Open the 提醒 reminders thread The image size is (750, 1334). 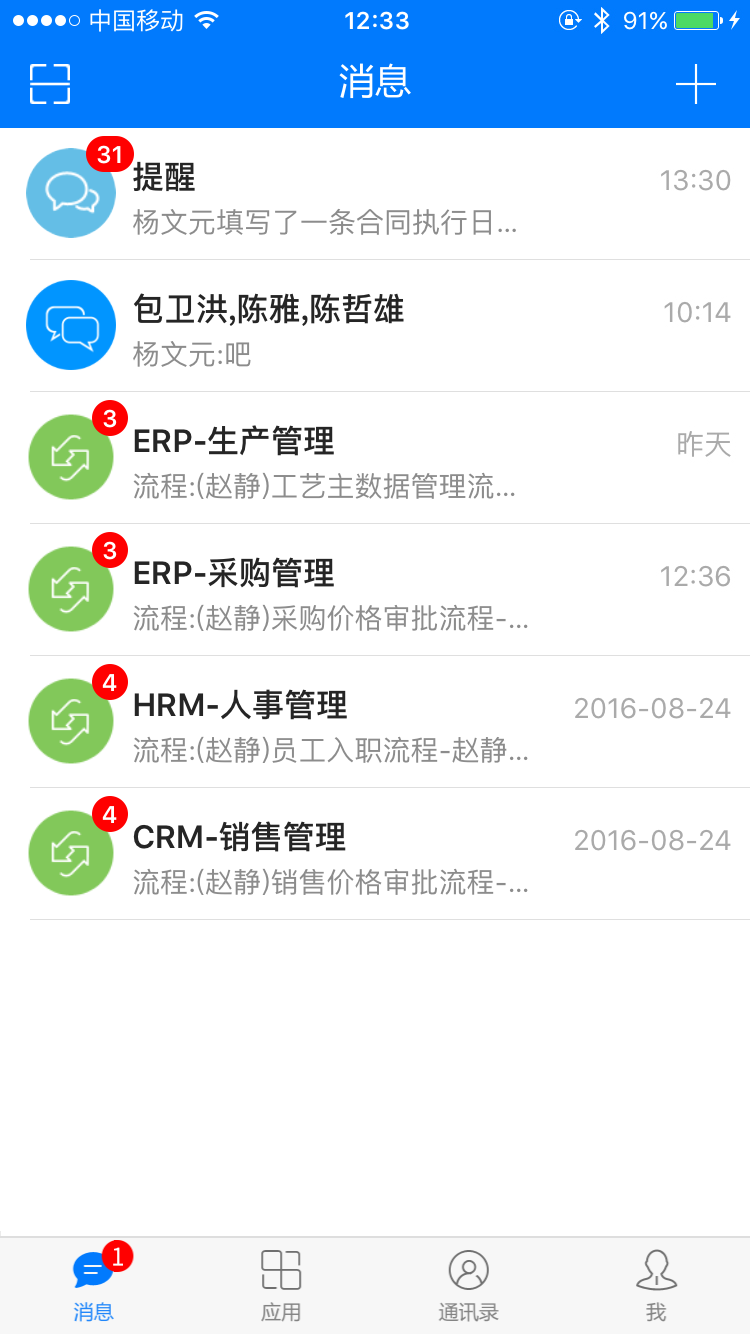pyautogui.click(x=375, y=194)
